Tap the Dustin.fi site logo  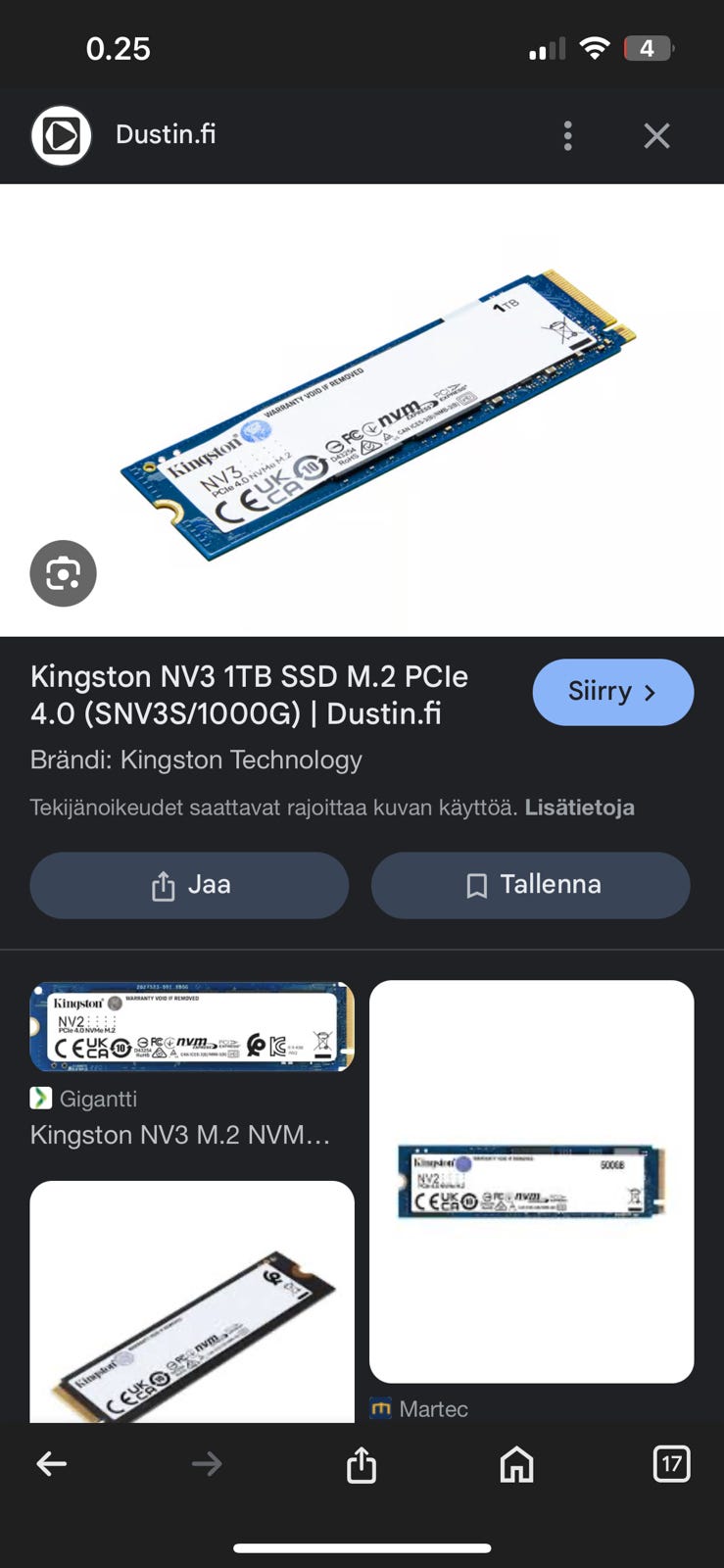(61, 134)
